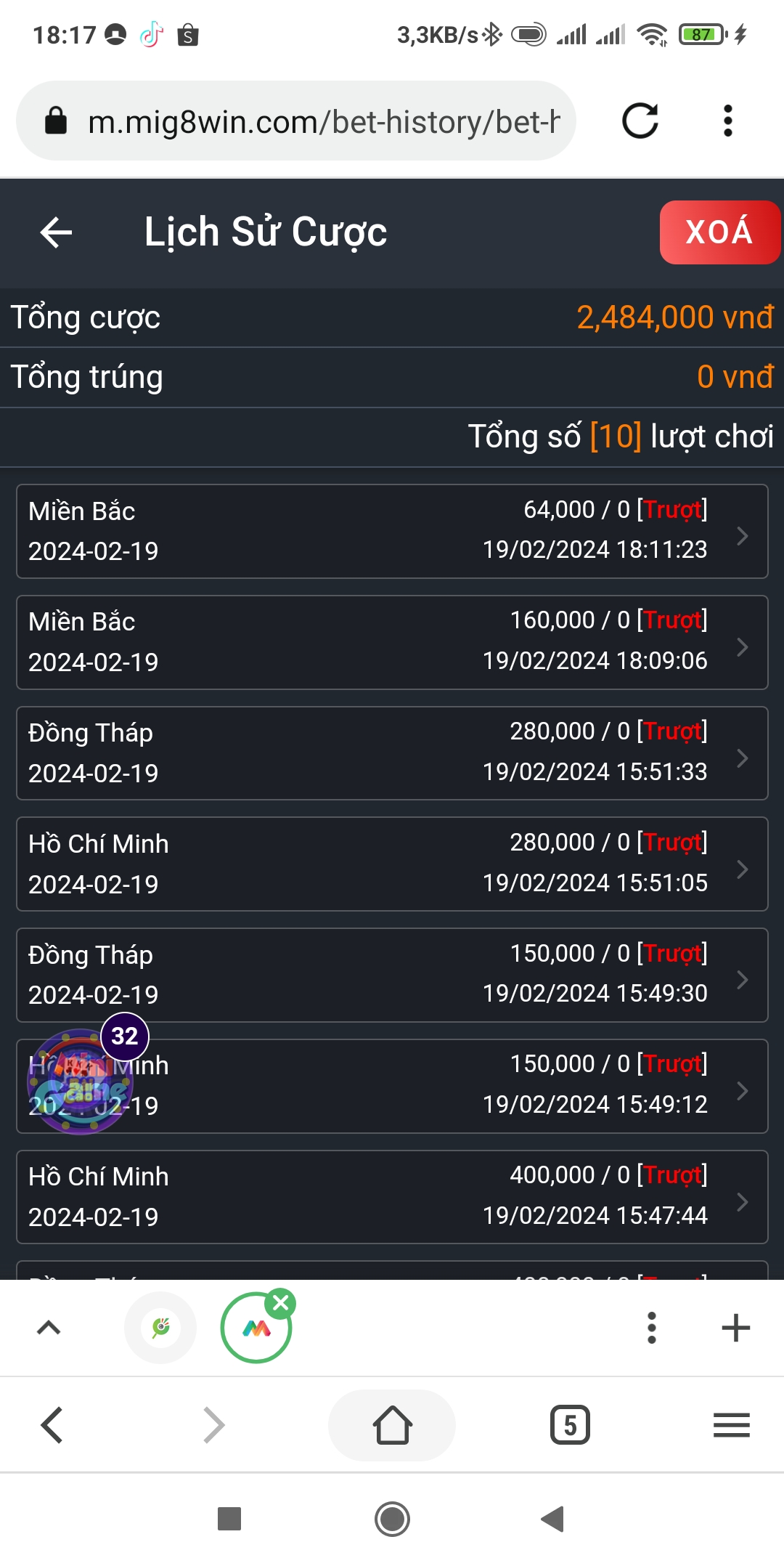Open Miền Bắc bet at 18:09:06
The height and width of the screenshot is (1566, 784).
pos(392,642)
